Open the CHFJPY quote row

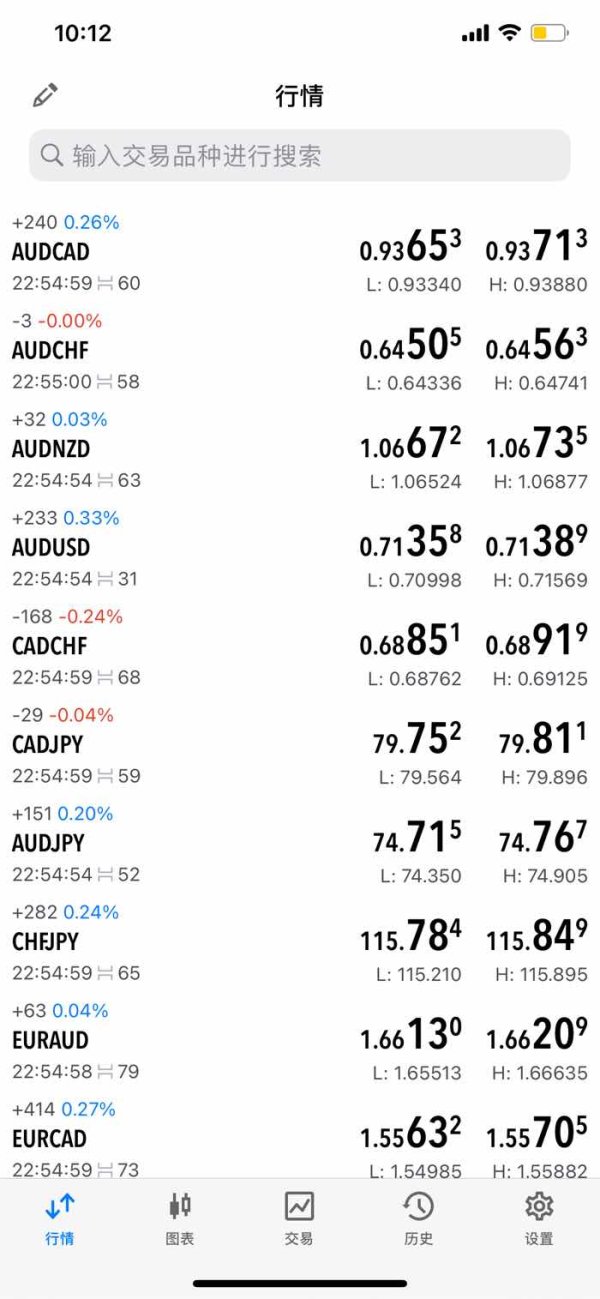click(300, 942)
